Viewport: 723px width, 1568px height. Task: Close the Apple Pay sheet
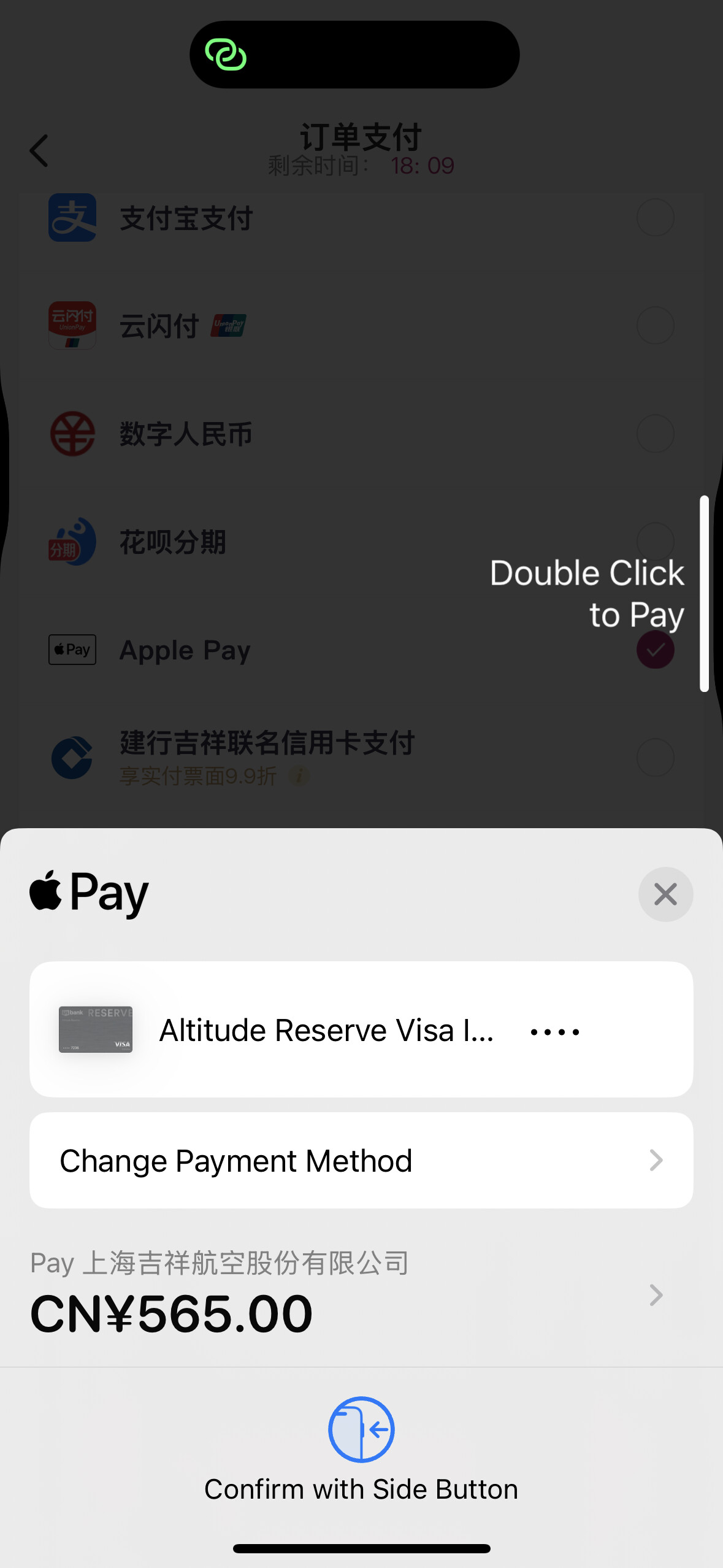coord(665,894)
